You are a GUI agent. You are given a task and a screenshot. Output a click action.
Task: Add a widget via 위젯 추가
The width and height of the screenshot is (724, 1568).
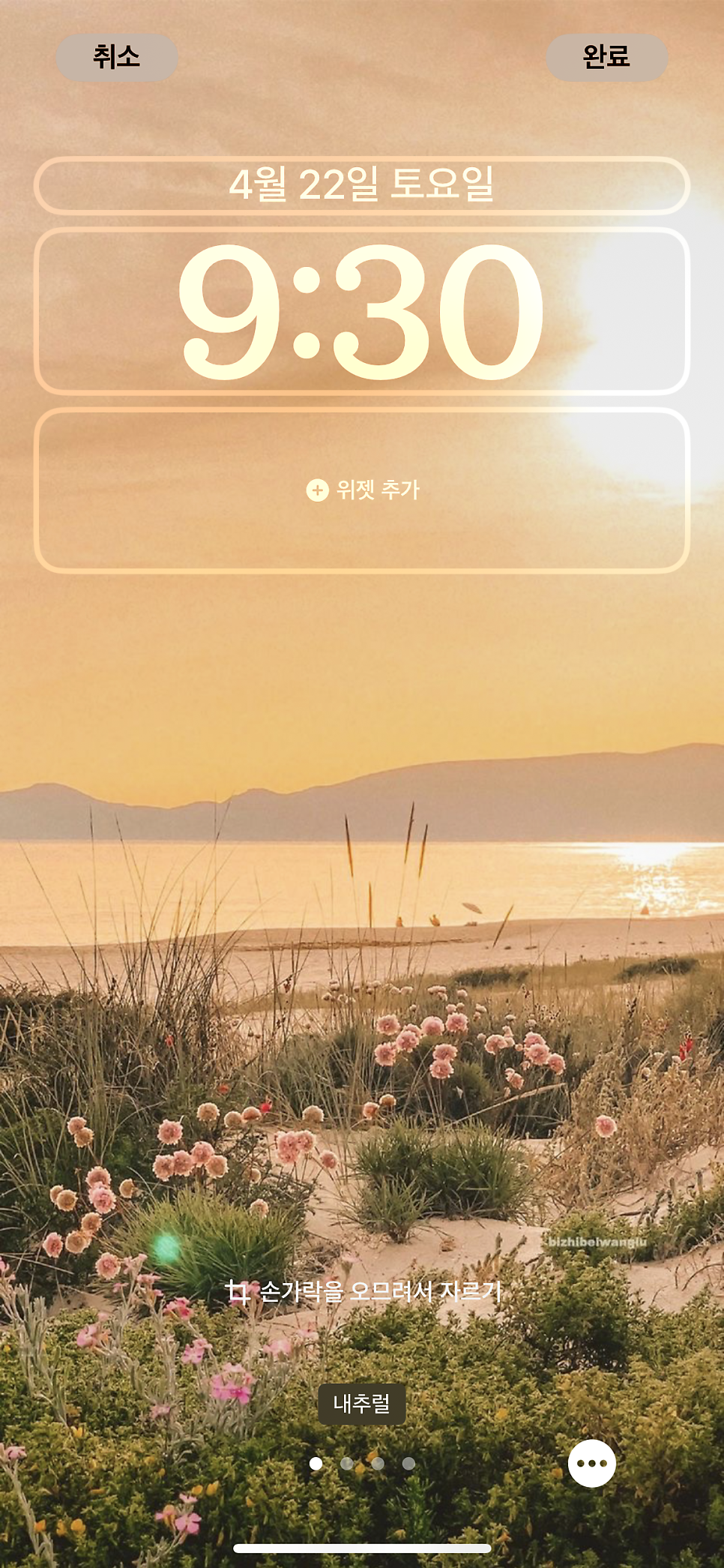(362, 490)
